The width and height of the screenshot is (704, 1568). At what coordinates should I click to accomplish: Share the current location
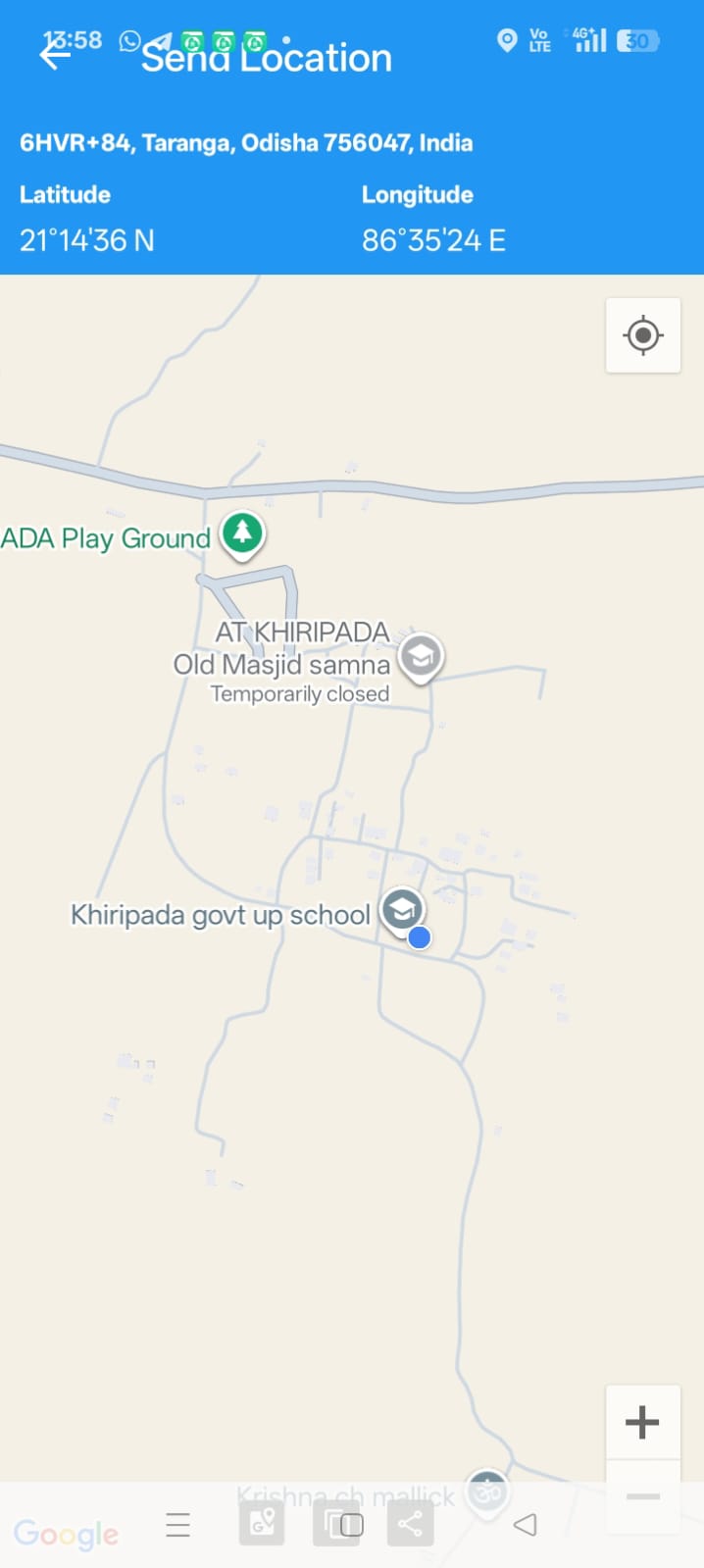tap(410, 1524)
